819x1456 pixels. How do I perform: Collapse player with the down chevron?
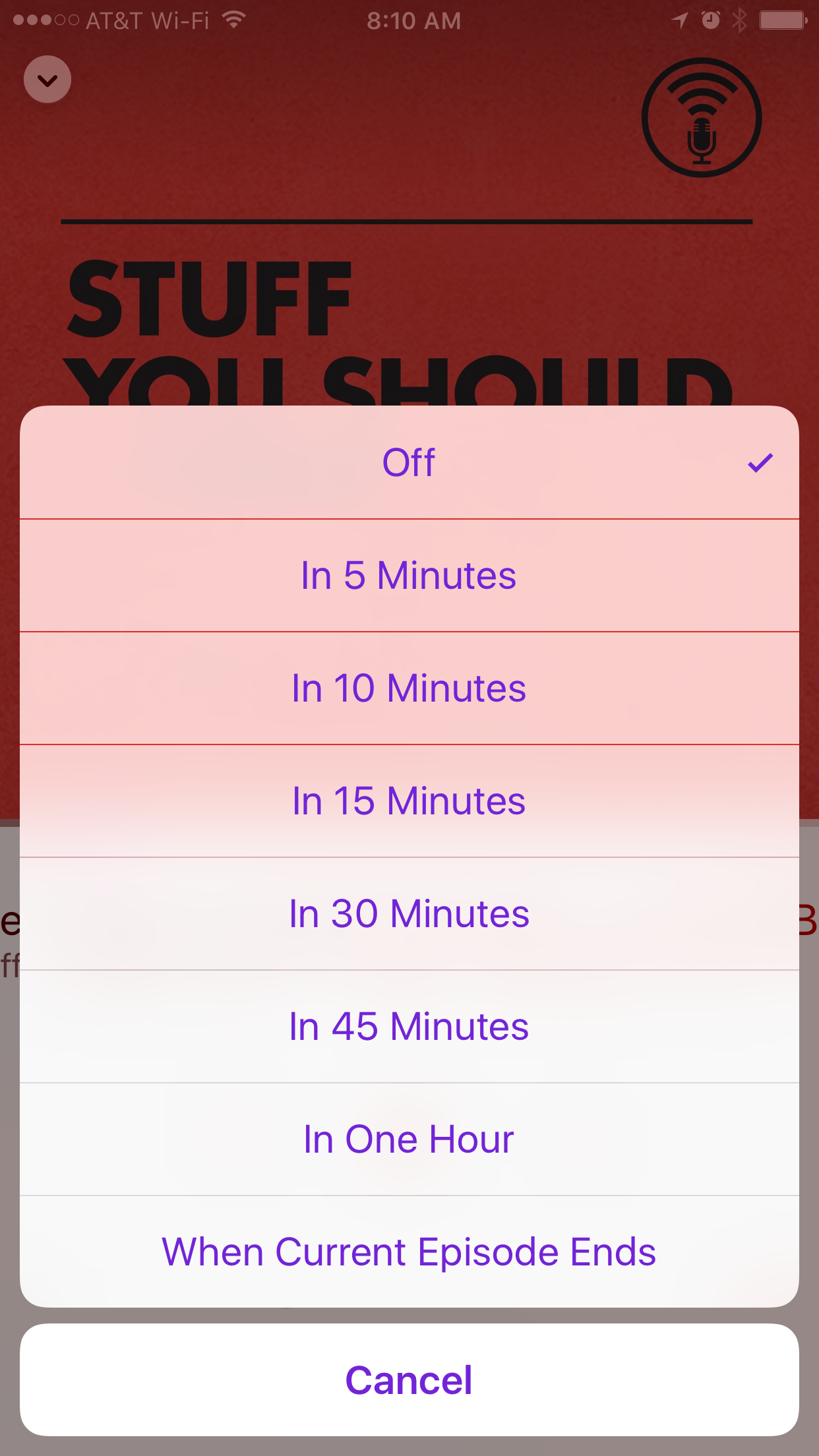point(47,80)
